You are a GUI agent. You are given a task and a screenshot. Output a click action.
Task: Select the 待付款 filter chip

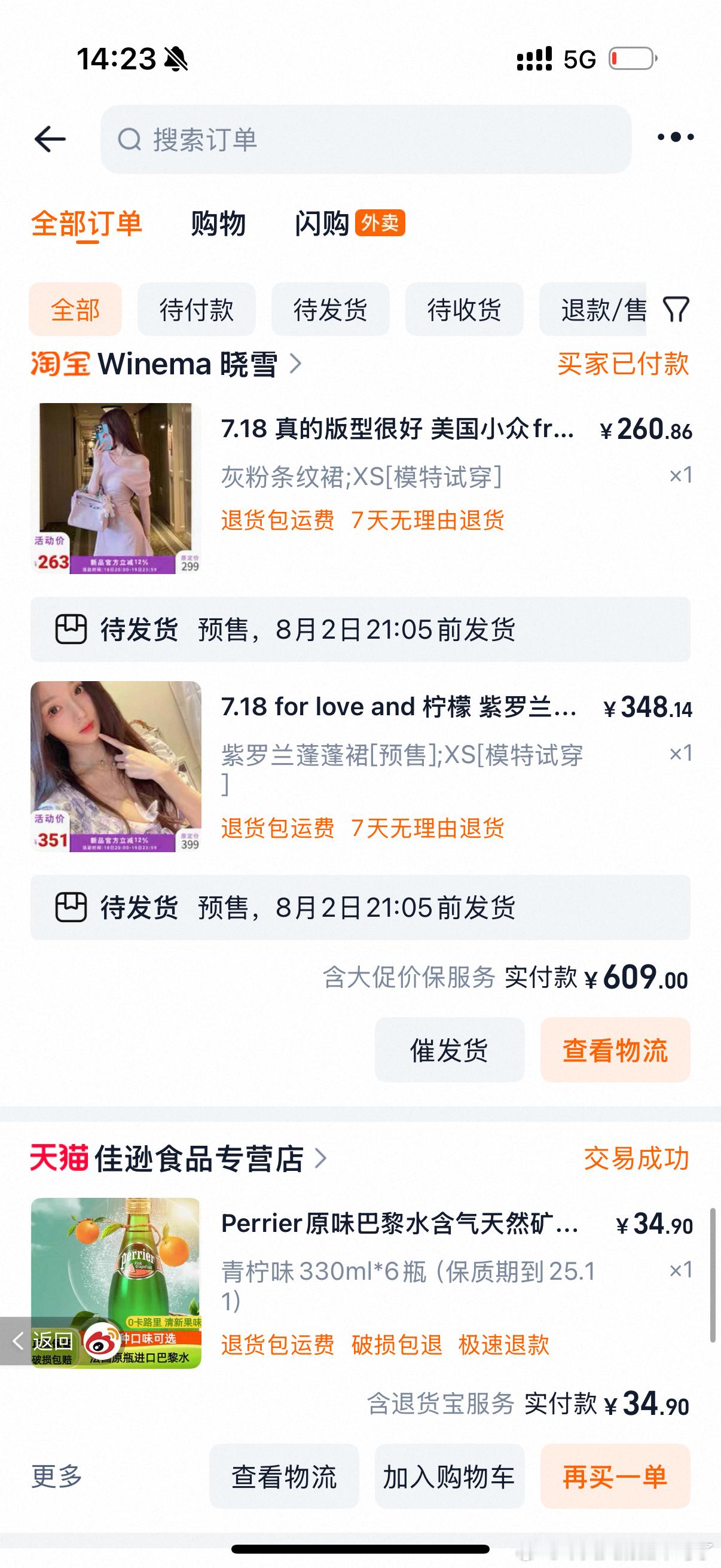point(197,309)
